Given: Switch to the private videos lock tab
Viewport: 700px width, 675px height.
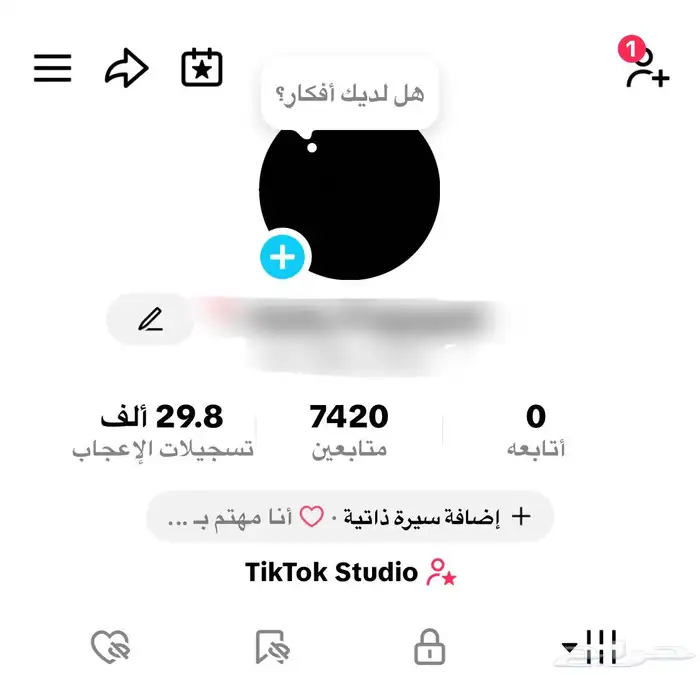Looking at the screenshot, I should pos(430,647).
